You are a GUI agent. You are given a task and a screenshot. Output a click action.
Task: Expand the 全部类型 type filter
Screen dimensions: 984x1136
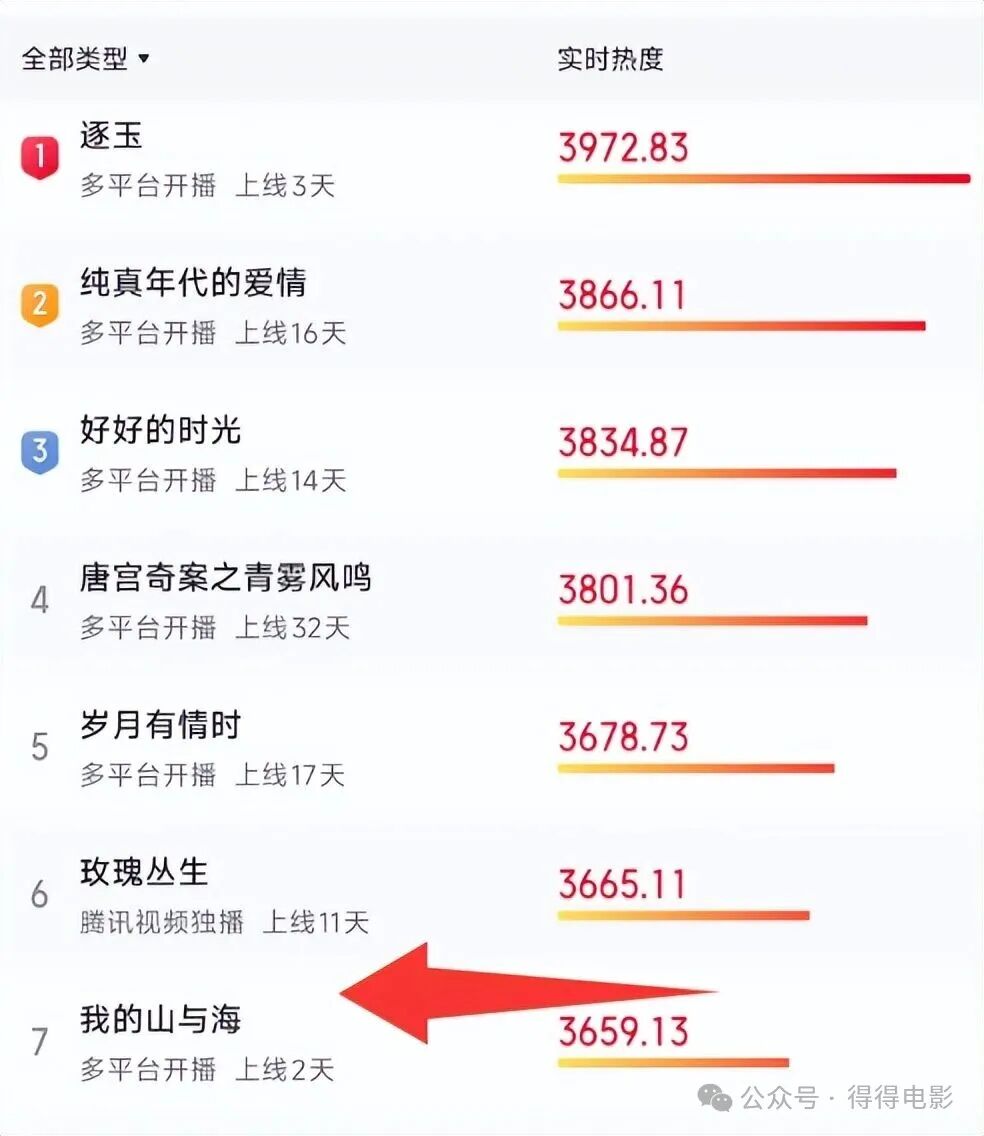(86, 59)
